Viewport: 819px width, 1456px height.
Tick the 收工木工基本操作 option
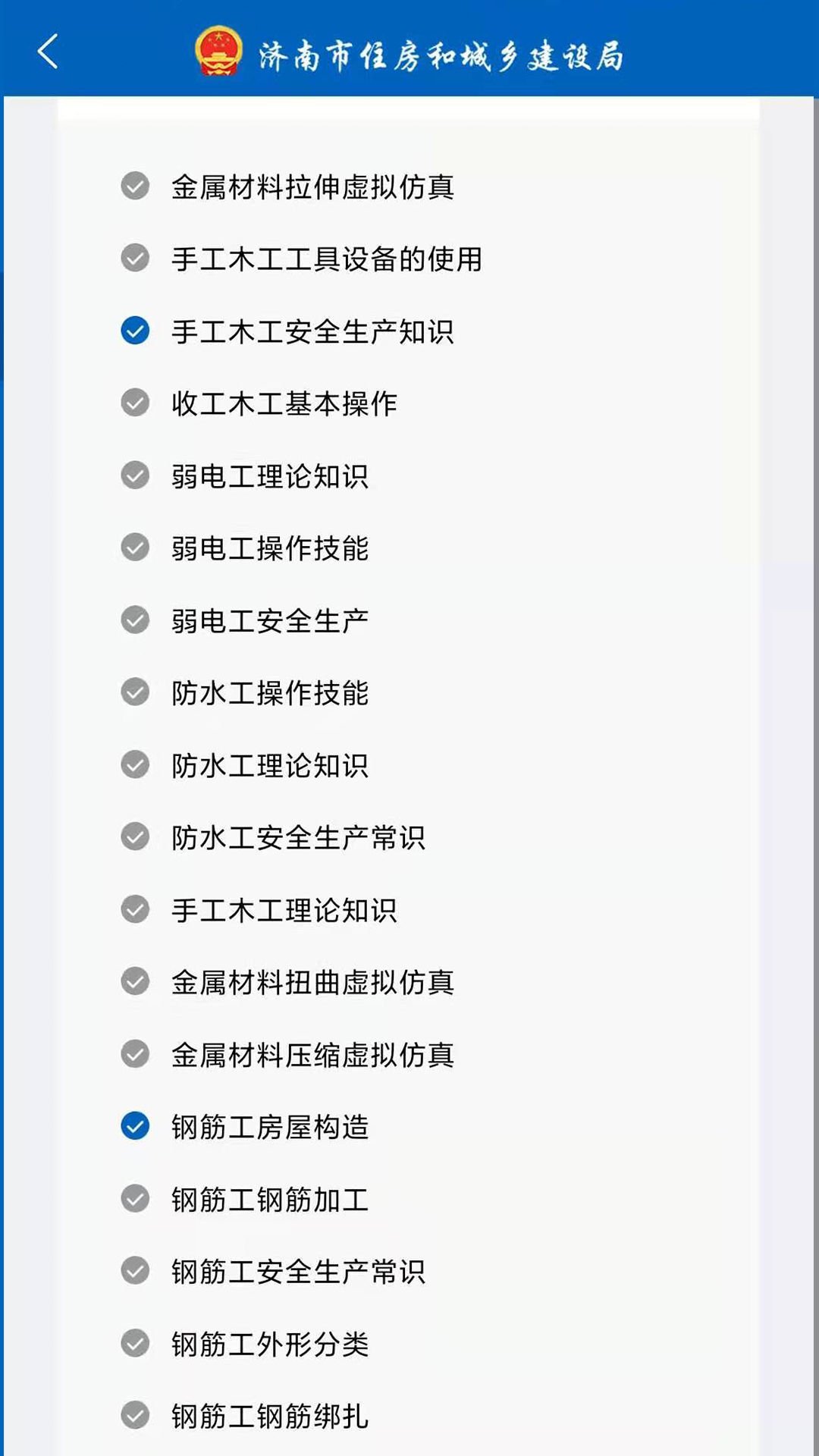135,403
